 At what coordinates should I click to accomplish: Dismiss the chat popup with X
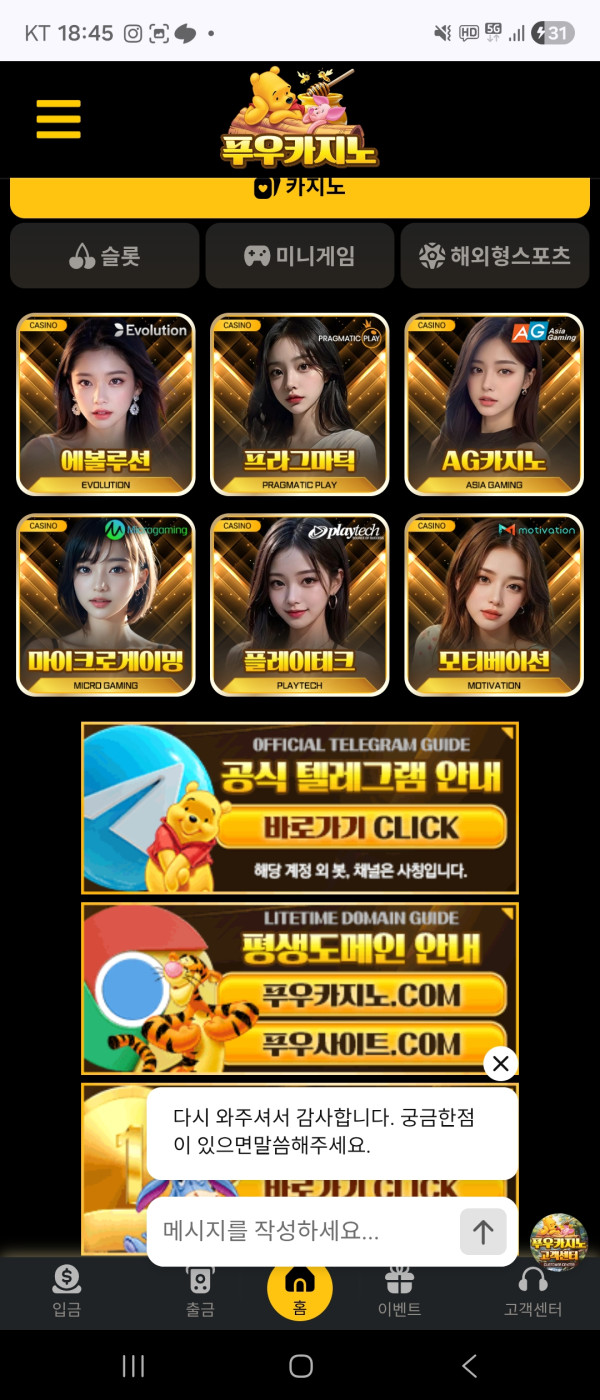coord(501,1063)
